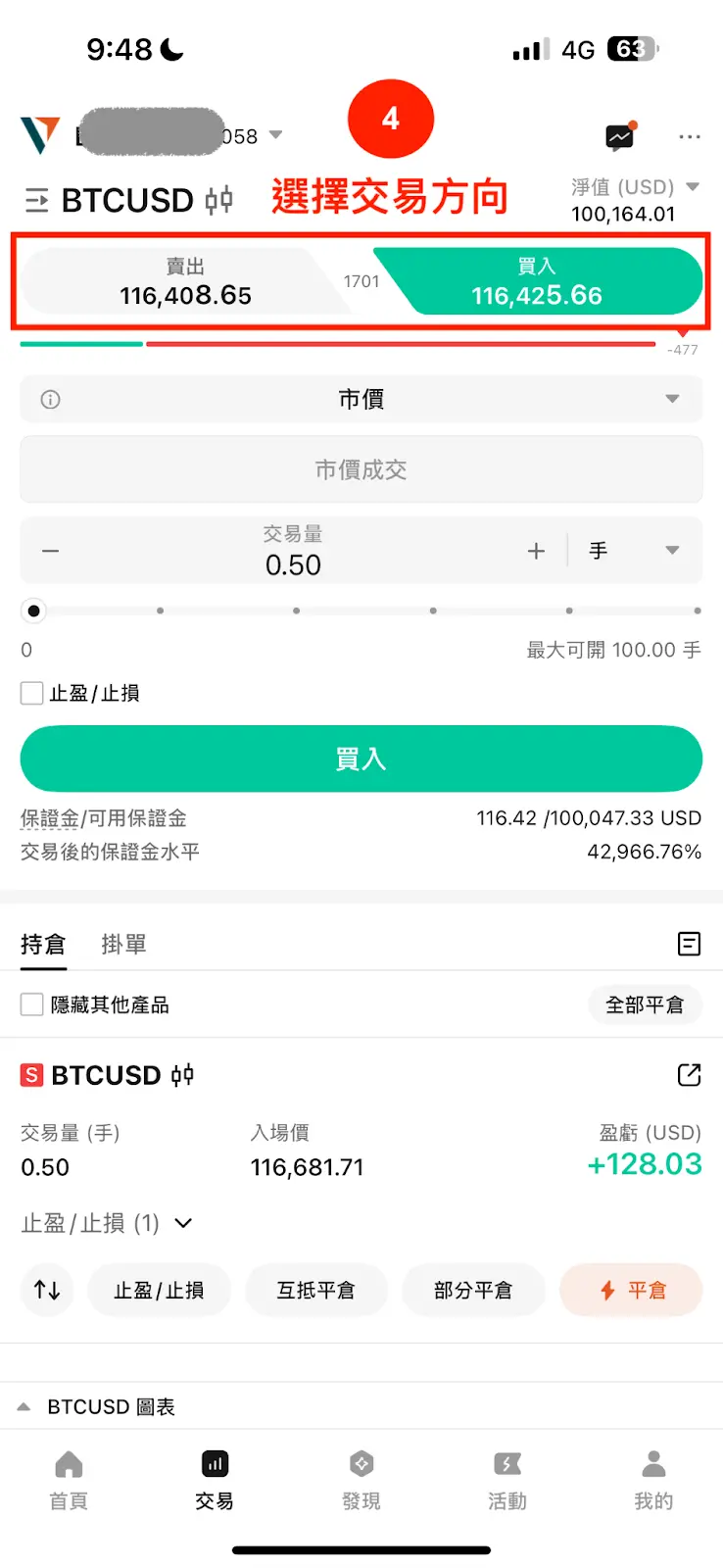This screenshot has height=1568, width=723.
Task: Switch to the 掛單 tab
Action: click(123, 944)
